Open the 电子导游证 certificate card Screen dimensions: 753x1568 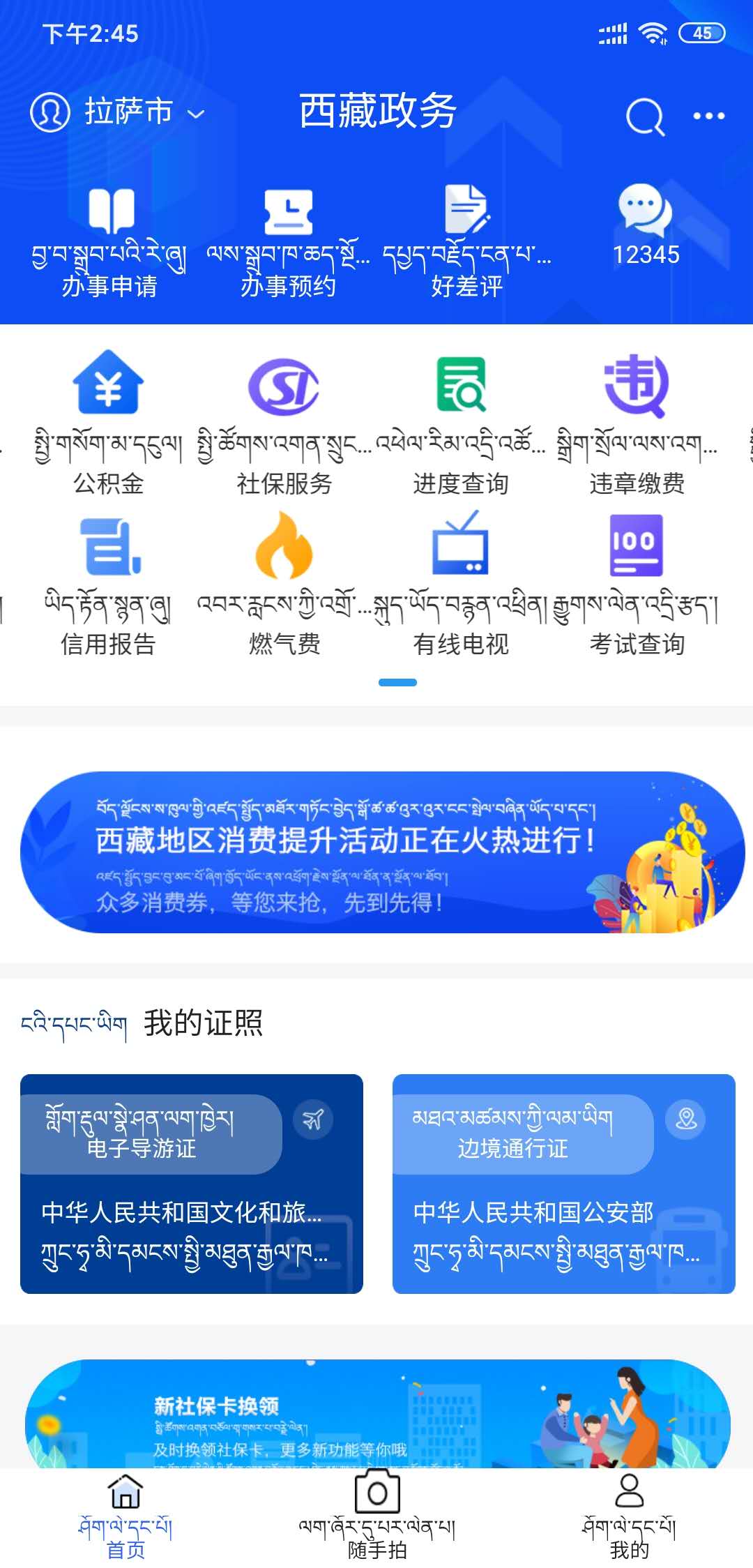coord(192,1186)
